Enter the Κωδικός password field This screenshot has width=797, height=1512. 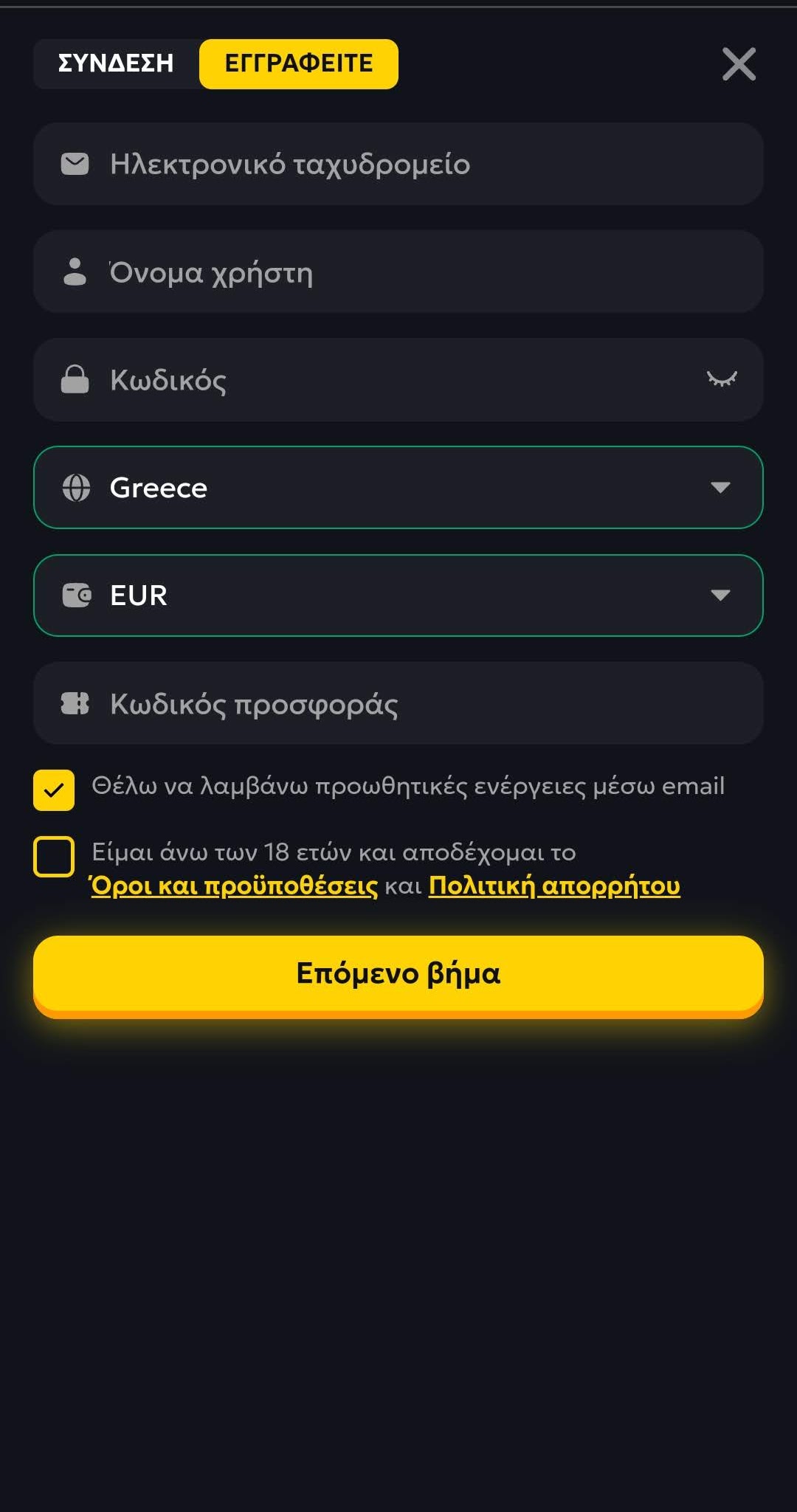369,380
